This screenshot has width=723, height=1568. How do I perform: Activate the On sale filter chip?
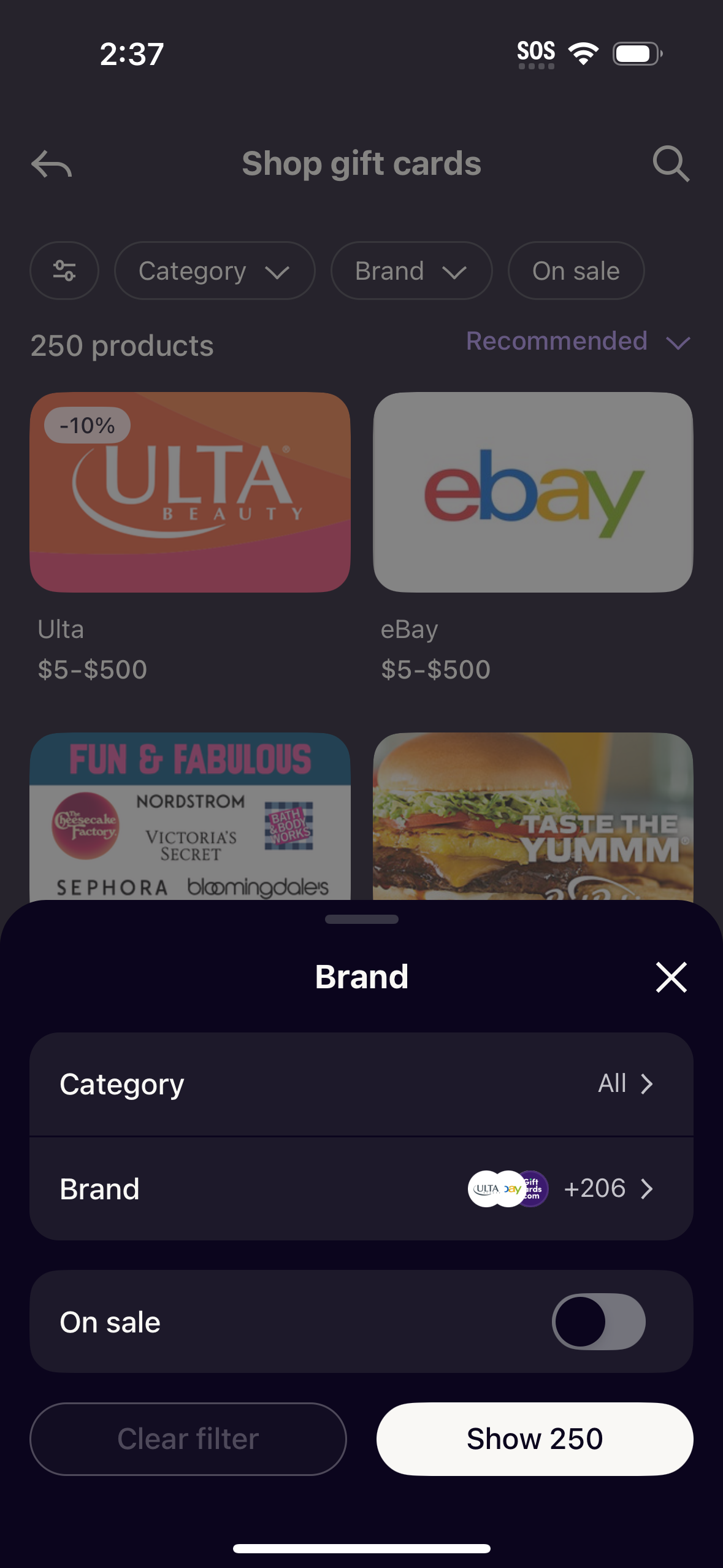pos(575,271)
